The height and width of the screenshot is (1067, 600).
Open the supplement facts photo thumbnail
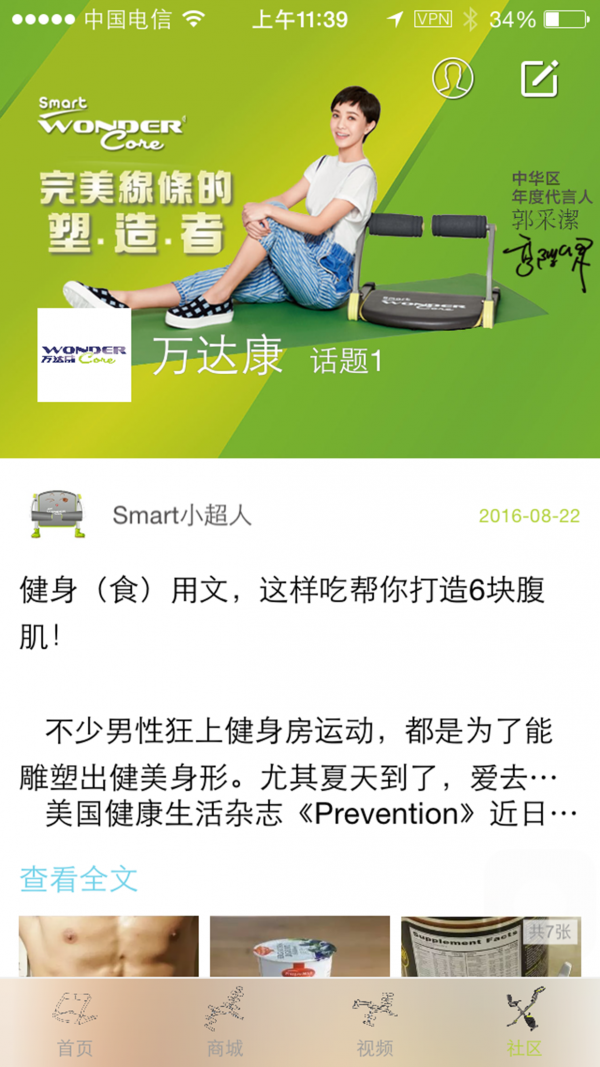[491, 947]
